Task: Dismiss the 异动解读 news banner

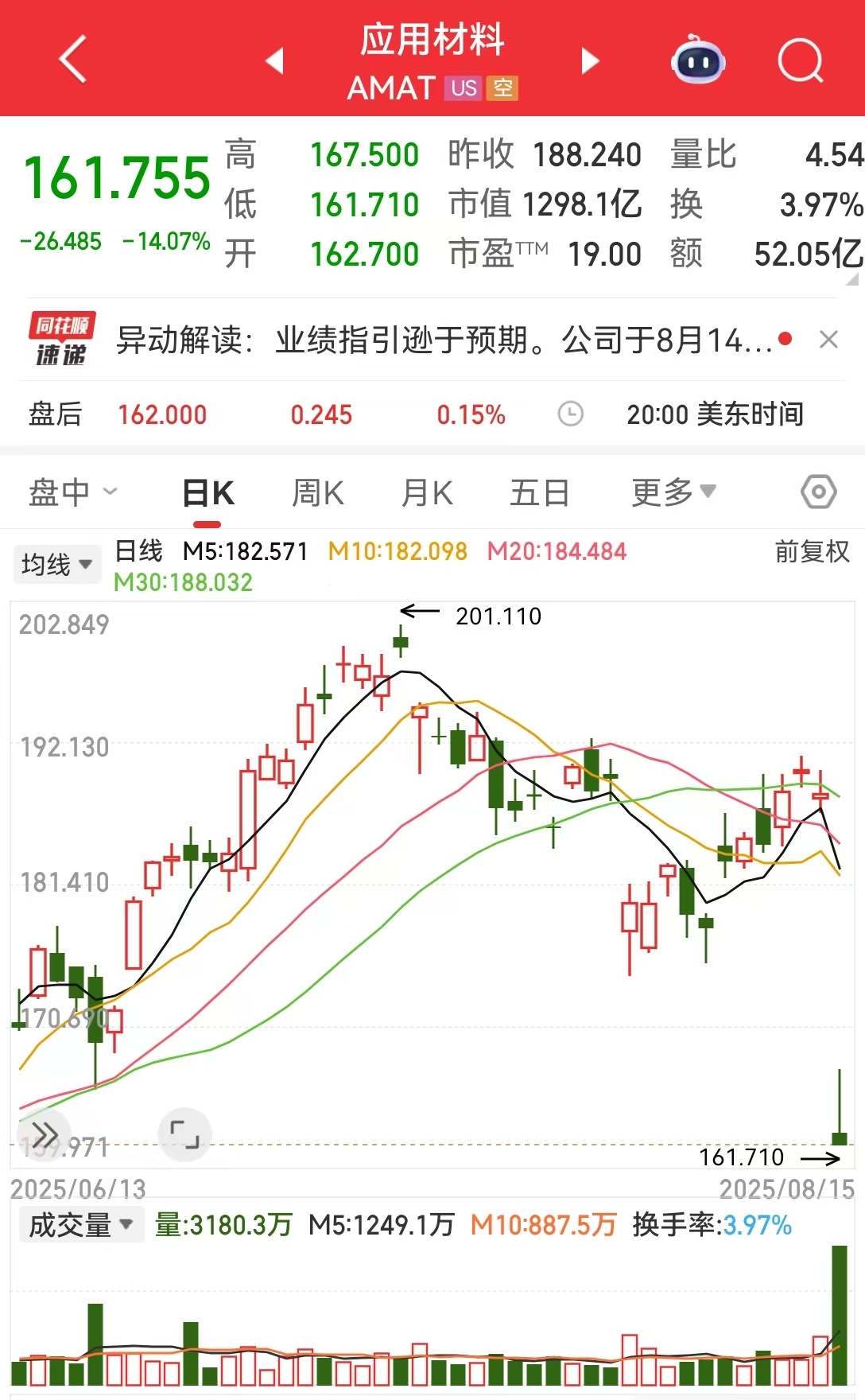Action: pyautogui.click(x=829, y=339)
